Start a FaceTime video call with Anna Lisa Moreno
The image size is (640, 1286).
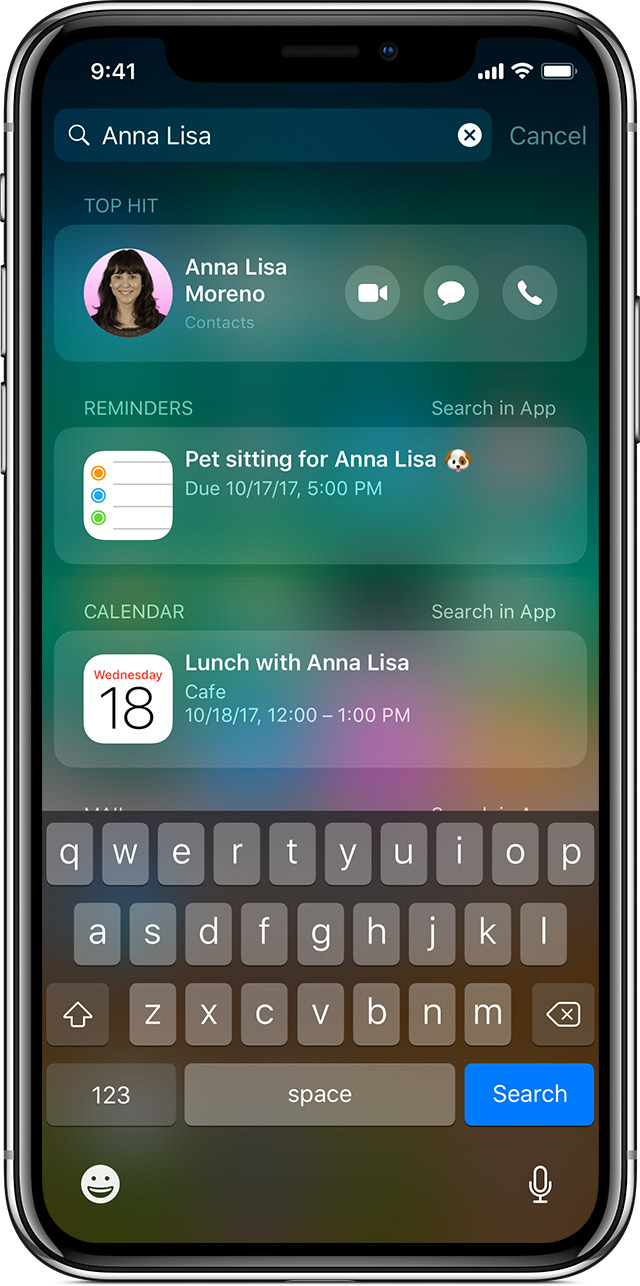click(372, 293)
